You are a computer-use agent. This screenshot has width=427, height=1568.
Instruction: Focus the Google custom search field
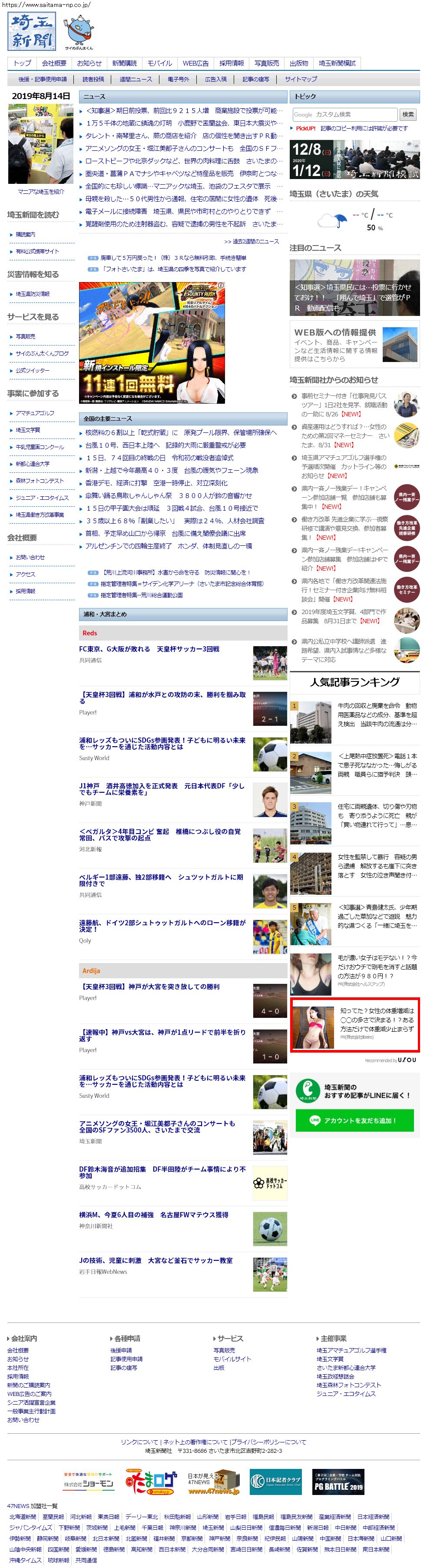pos(344,114)
